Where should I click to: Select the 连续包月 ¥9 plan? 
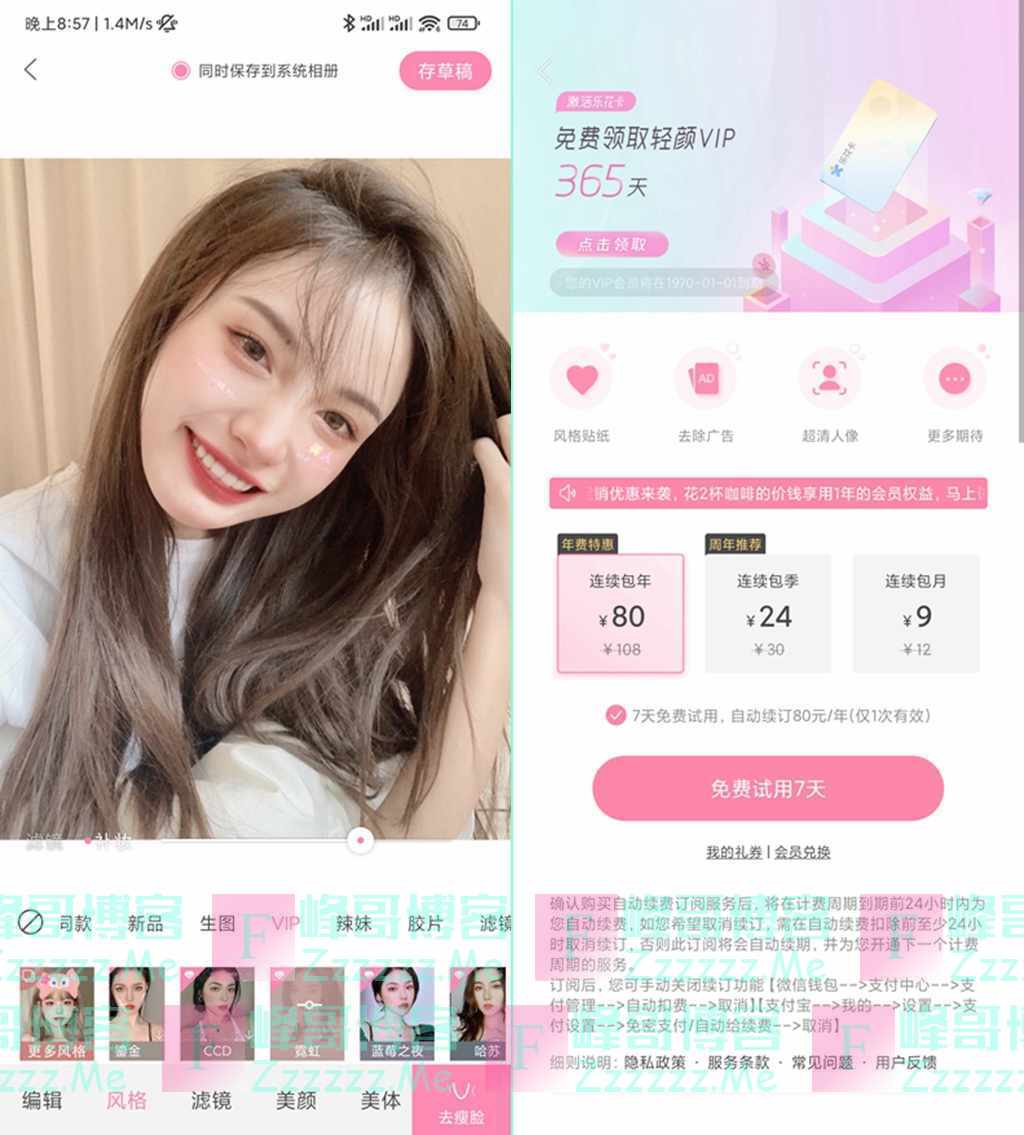[x=915, y=614]
